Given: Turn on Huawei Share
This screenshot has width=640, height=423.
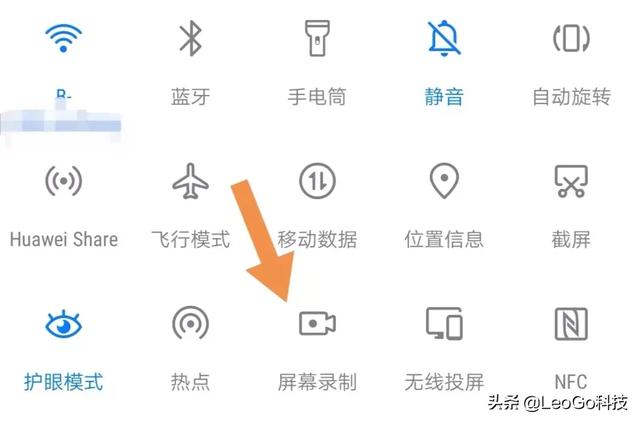Looking at the screenshot, I should (63, 181).
